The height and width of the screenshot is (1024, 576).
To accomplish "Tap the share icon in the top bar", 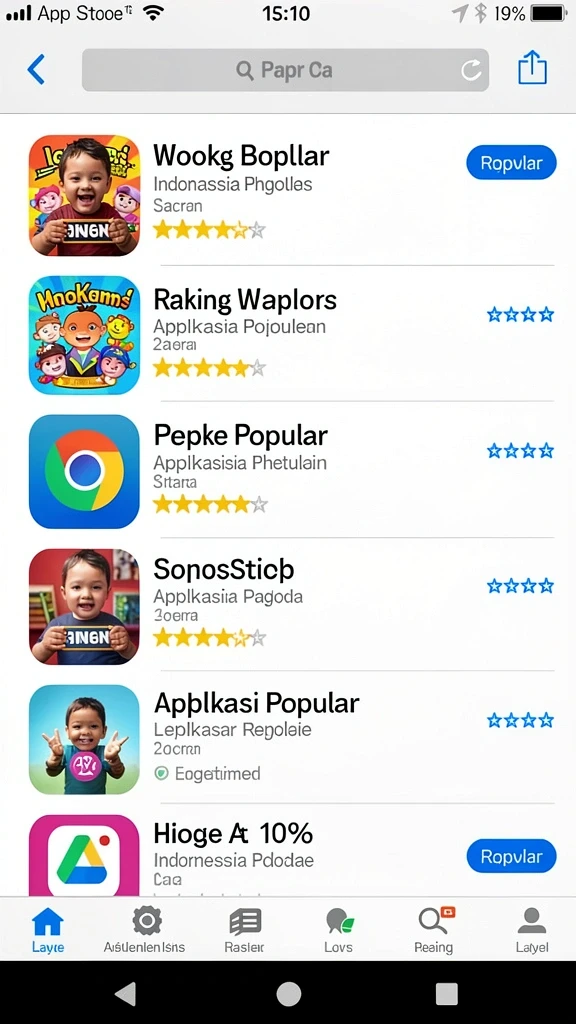I will pos(532,67).
